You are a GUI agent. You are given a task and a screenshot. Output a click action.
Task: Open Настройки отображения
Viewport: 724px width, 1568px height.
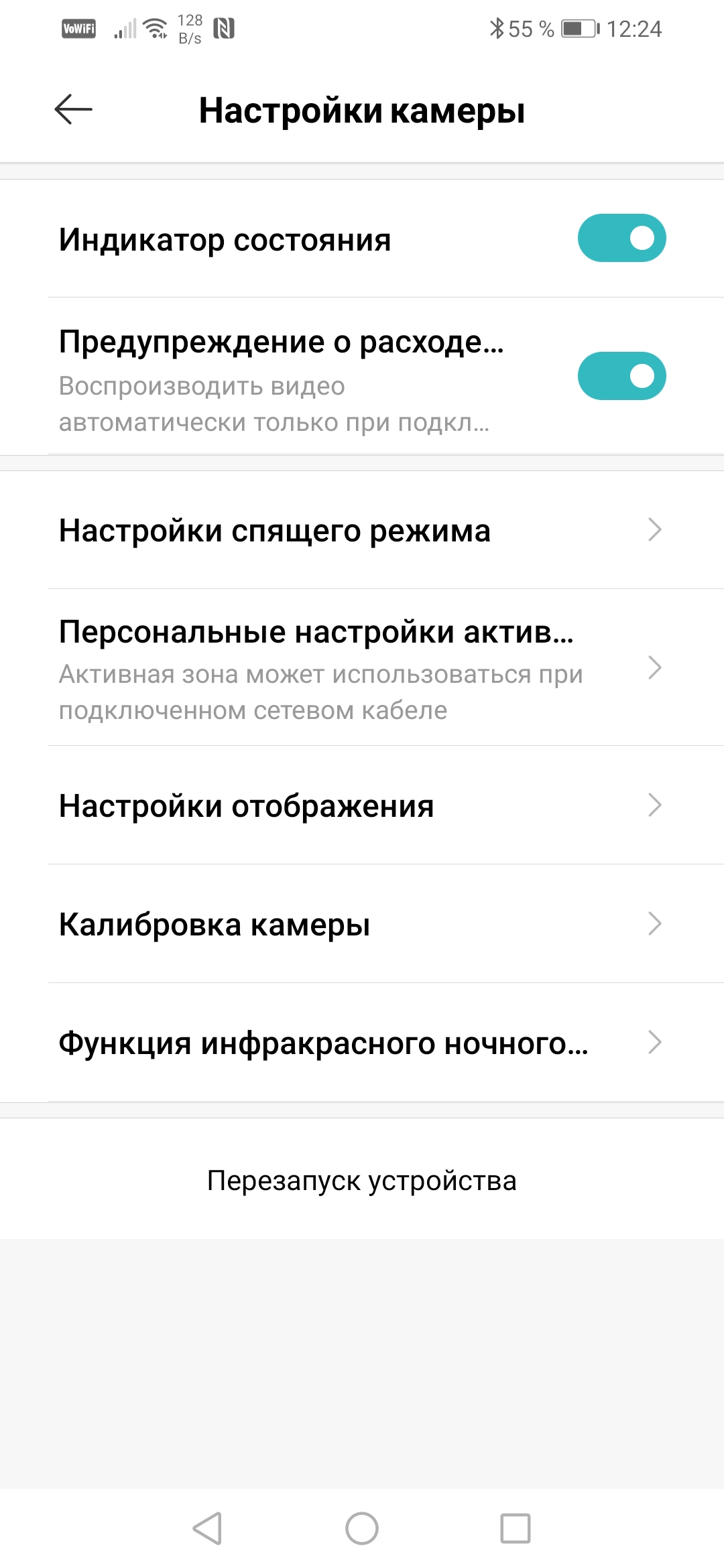click(362, 805)
